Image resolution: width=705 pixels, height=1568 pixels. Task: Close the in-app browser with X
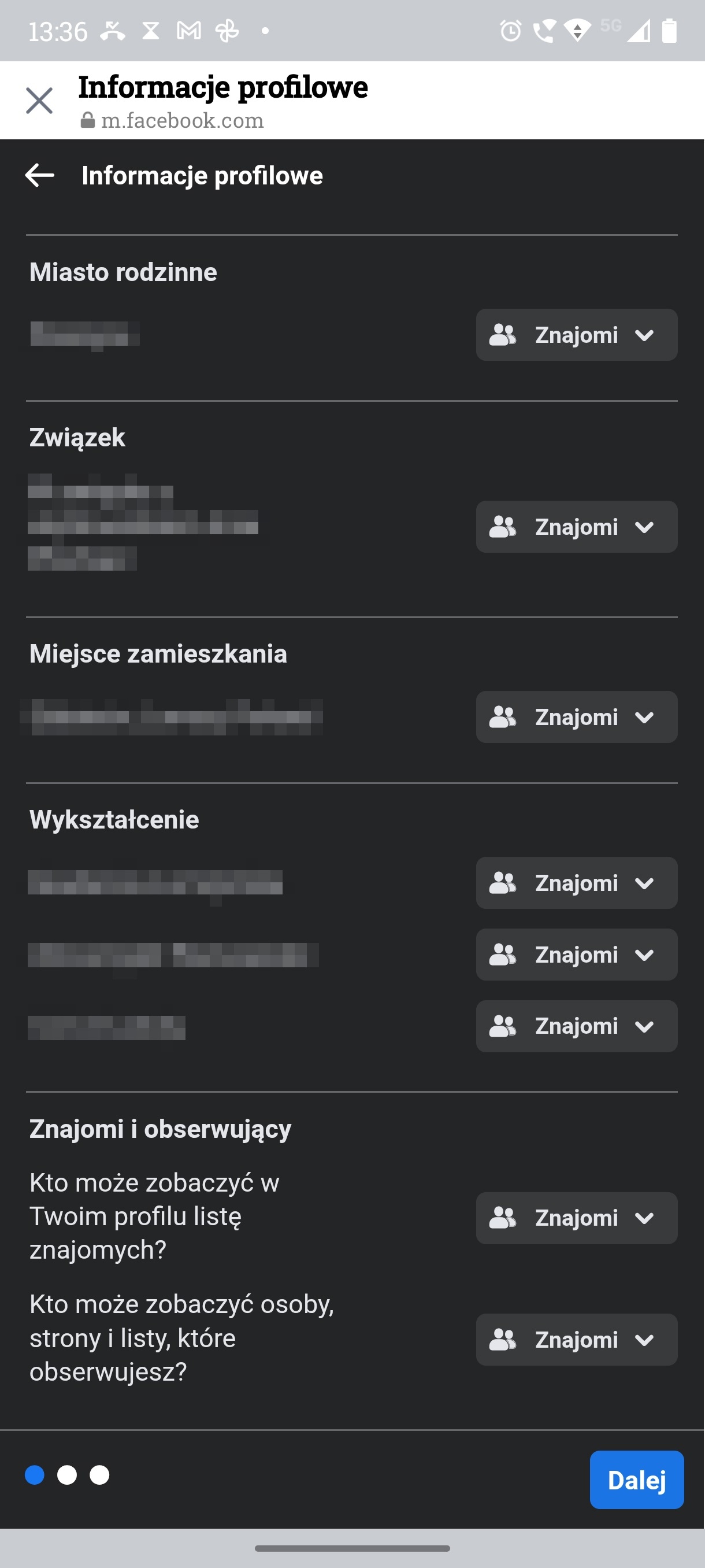(39, 101)
